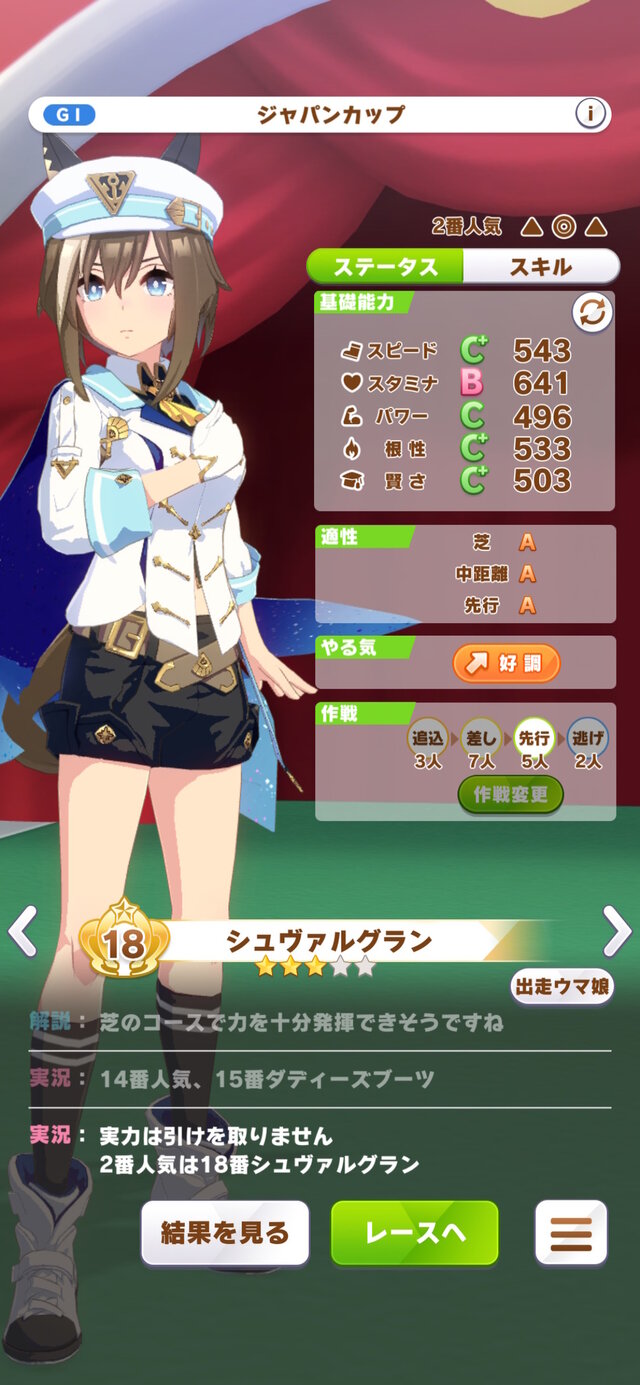Open the hamburger menu button
This screenshot has width=640, height=1385.
point(571,1232)
